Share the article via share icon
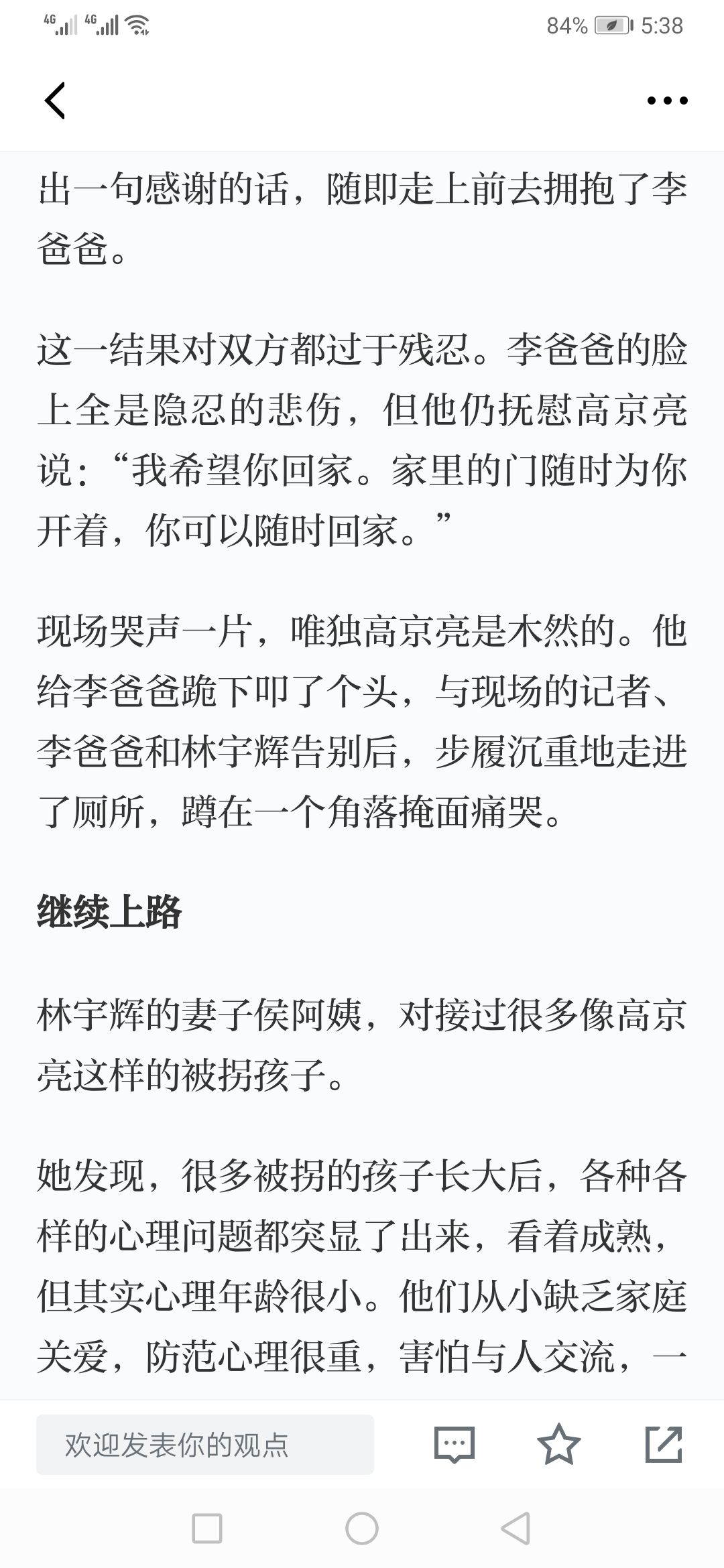Screen dimensions: 724x1568 [664, 1445]
